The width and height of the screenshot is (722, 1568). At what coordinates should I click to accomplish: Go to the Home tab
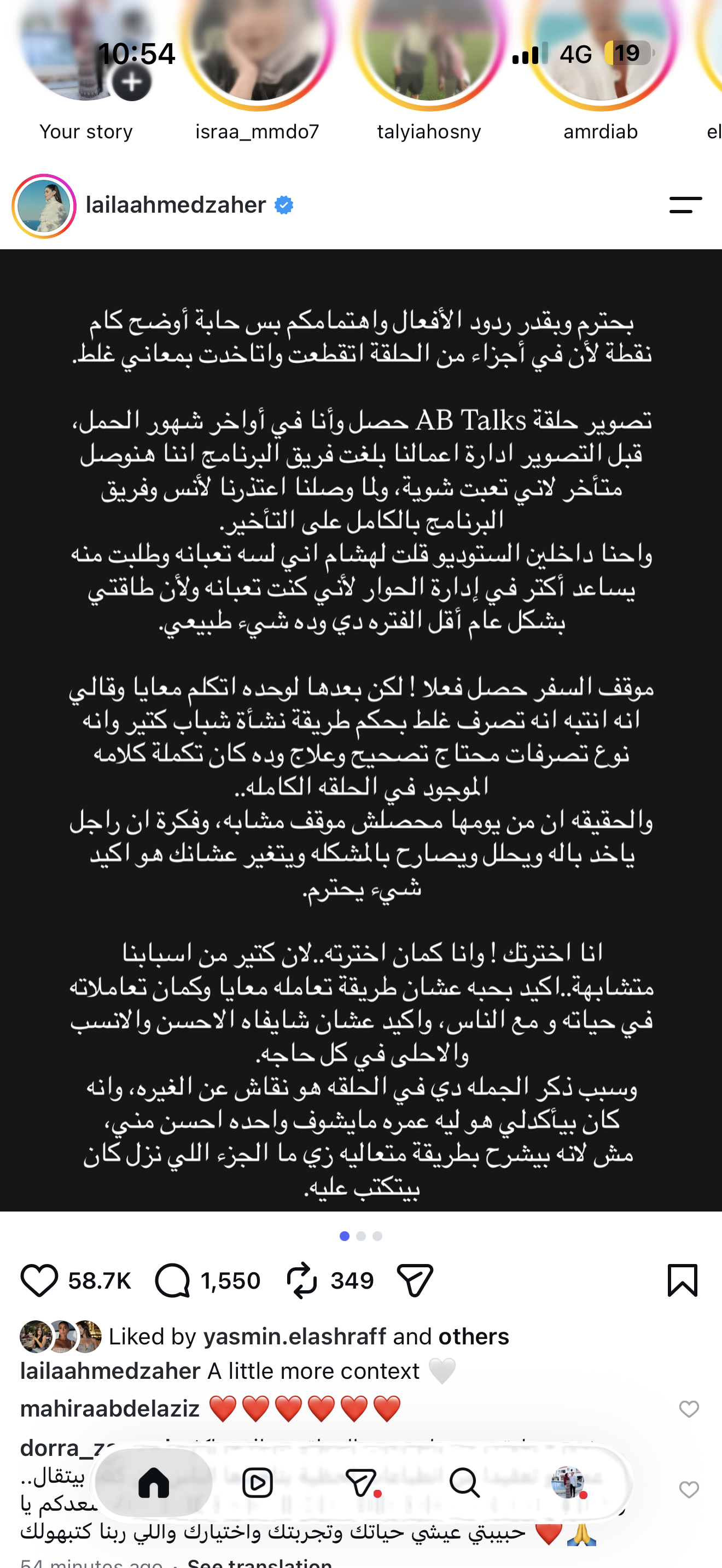[x=153, y=1482]
